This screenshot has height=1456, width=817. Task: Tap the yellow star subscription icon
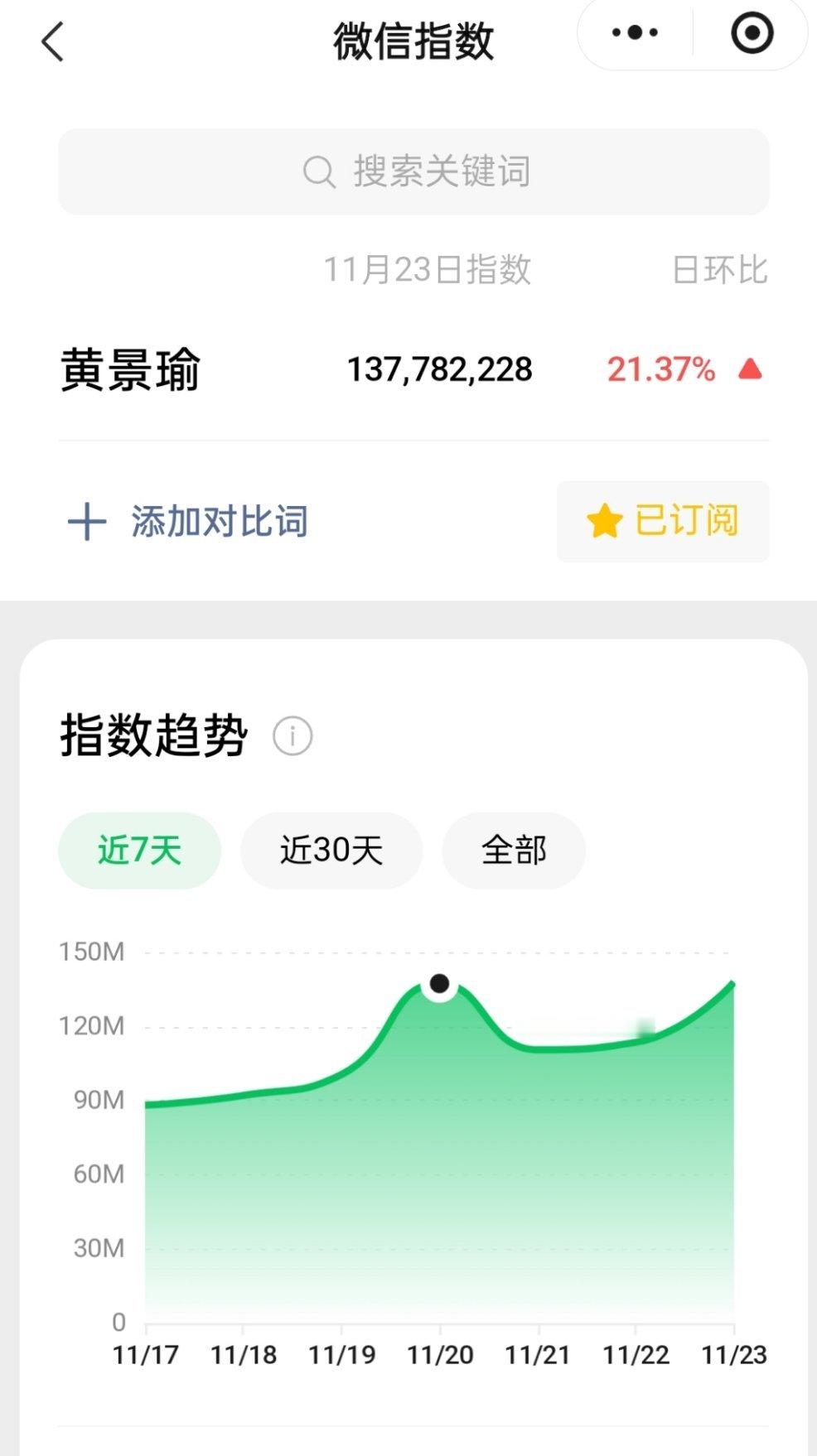tap(604, 522)
